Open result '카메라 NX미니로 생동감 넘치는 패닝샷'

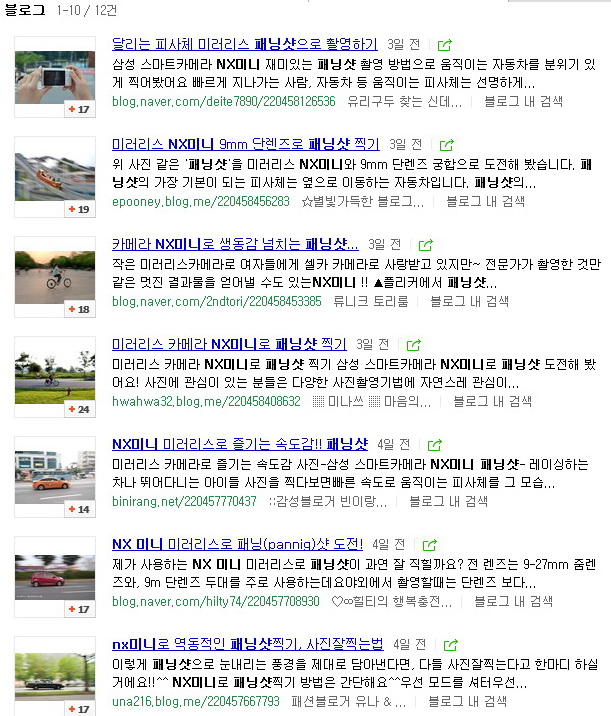tap(235, 244)
